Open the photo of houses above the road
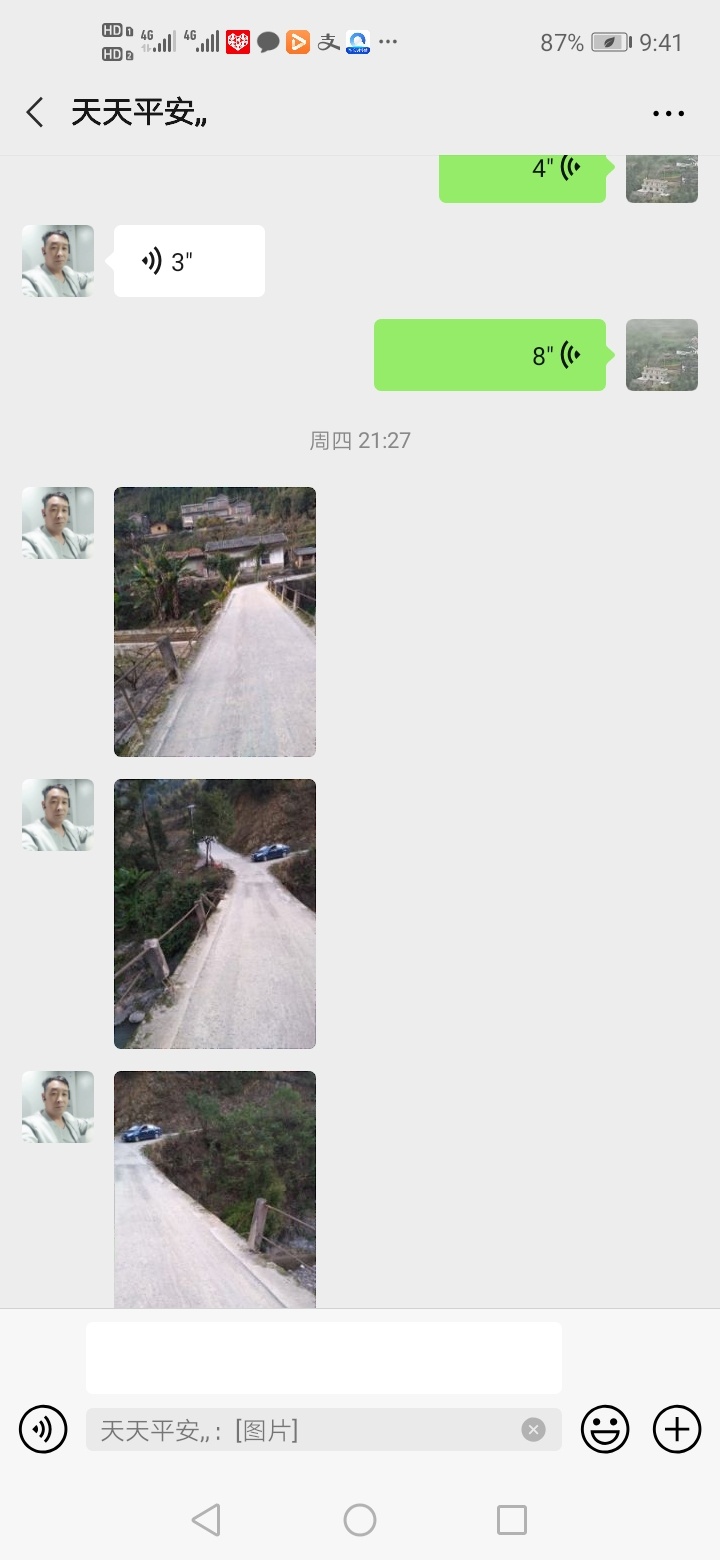 tap(215, 621)
